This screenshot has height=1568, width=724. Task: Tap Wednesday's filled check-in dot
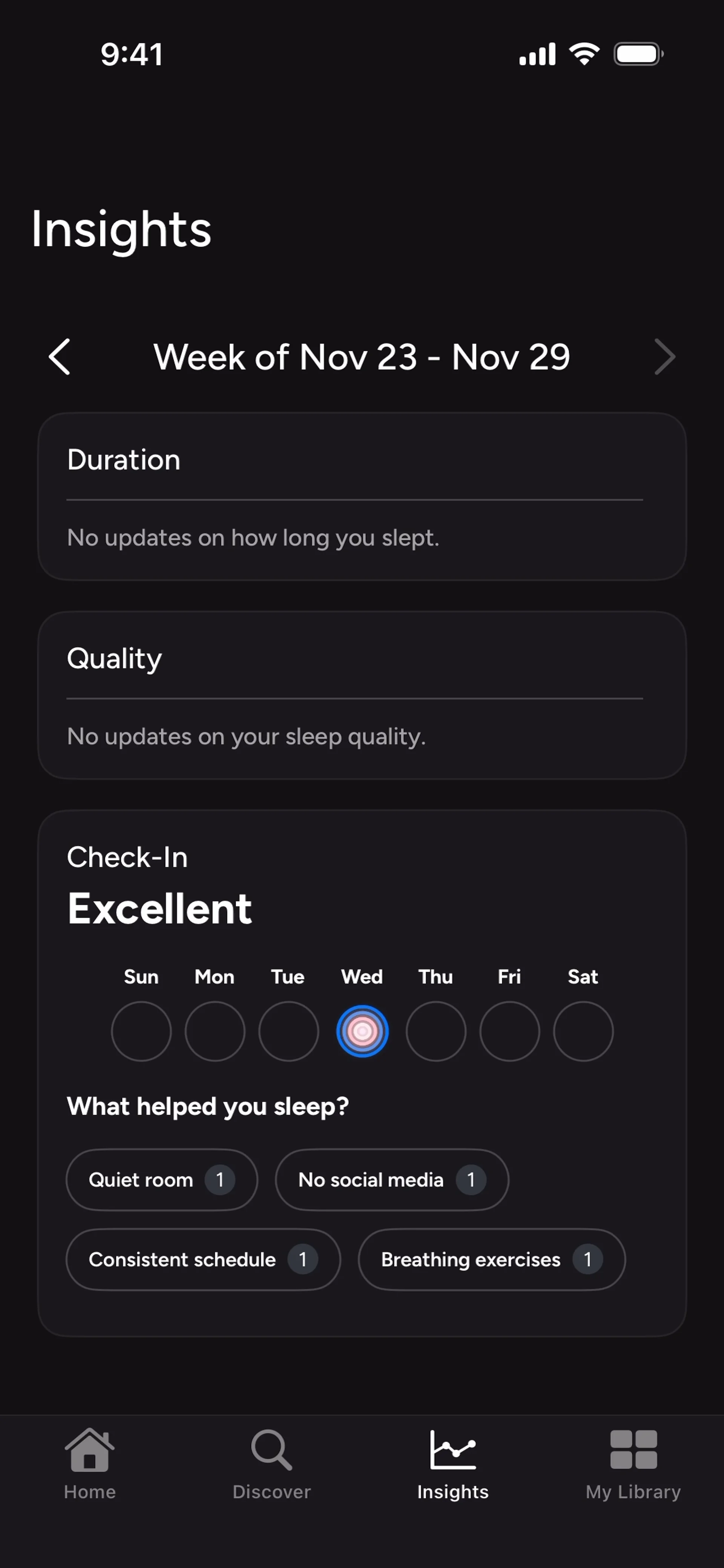(362, 1030)
